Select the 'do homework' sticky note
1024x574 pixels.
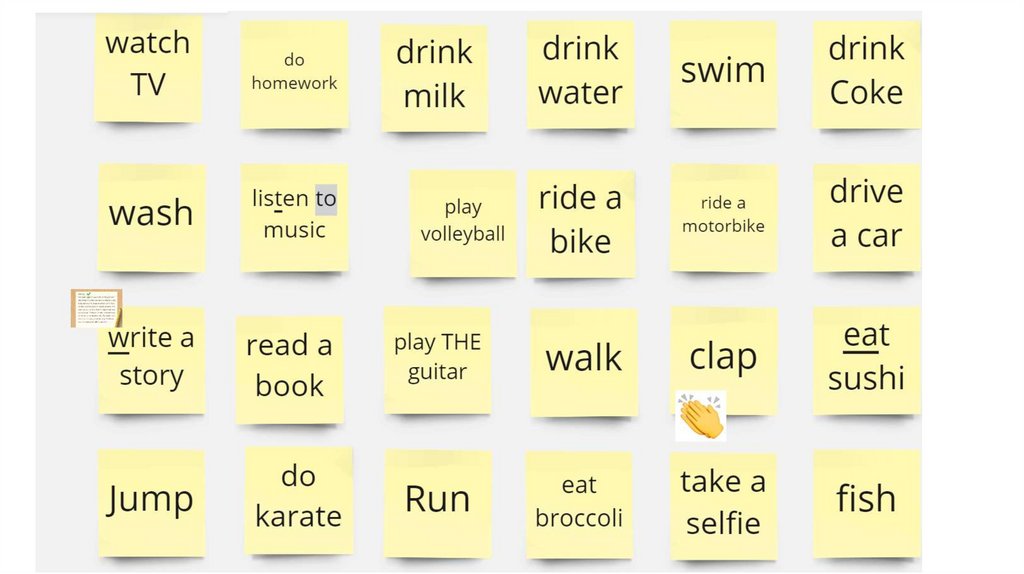click(x=294, y=74)
